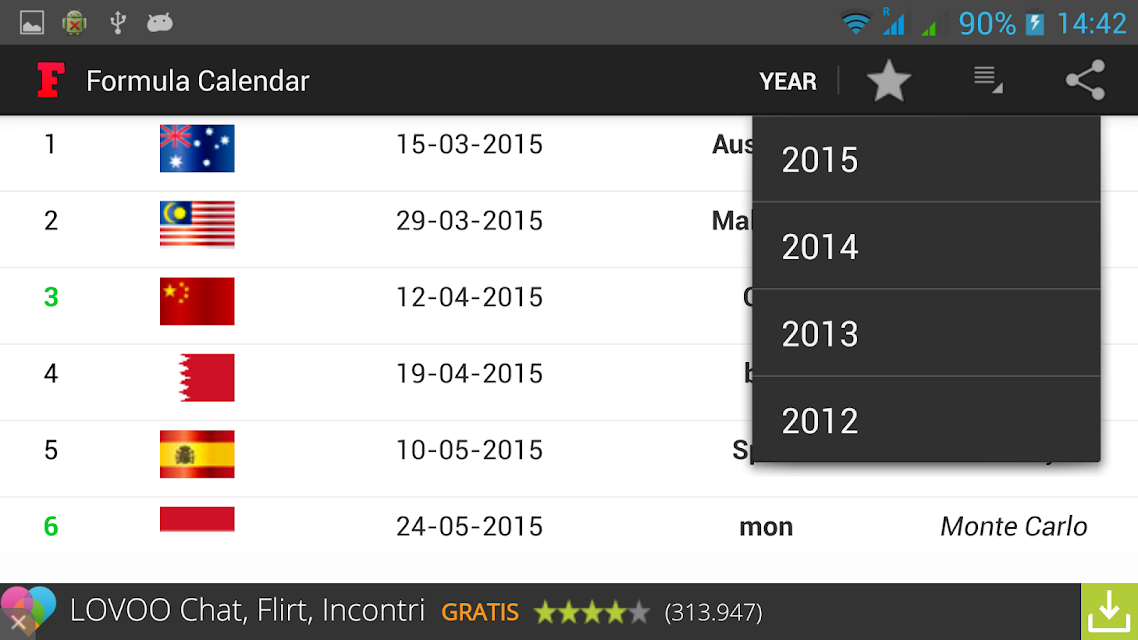Open race 2 on 29-03-2015

tap(400, 221)
